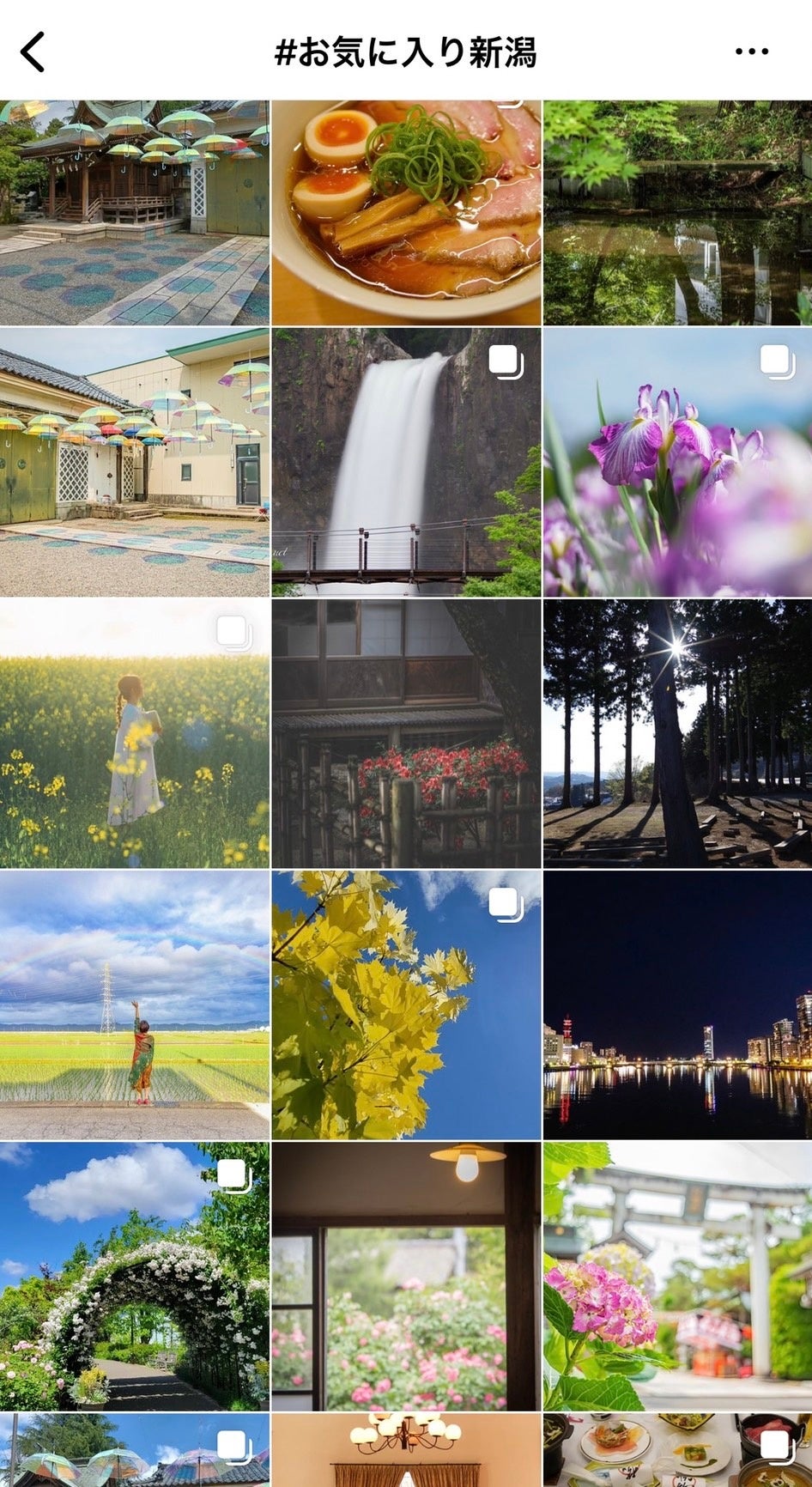This screenshot has height=1487, width=812.
Task: Open the red azaleas by wooden house post
Action: coord(406,733)
